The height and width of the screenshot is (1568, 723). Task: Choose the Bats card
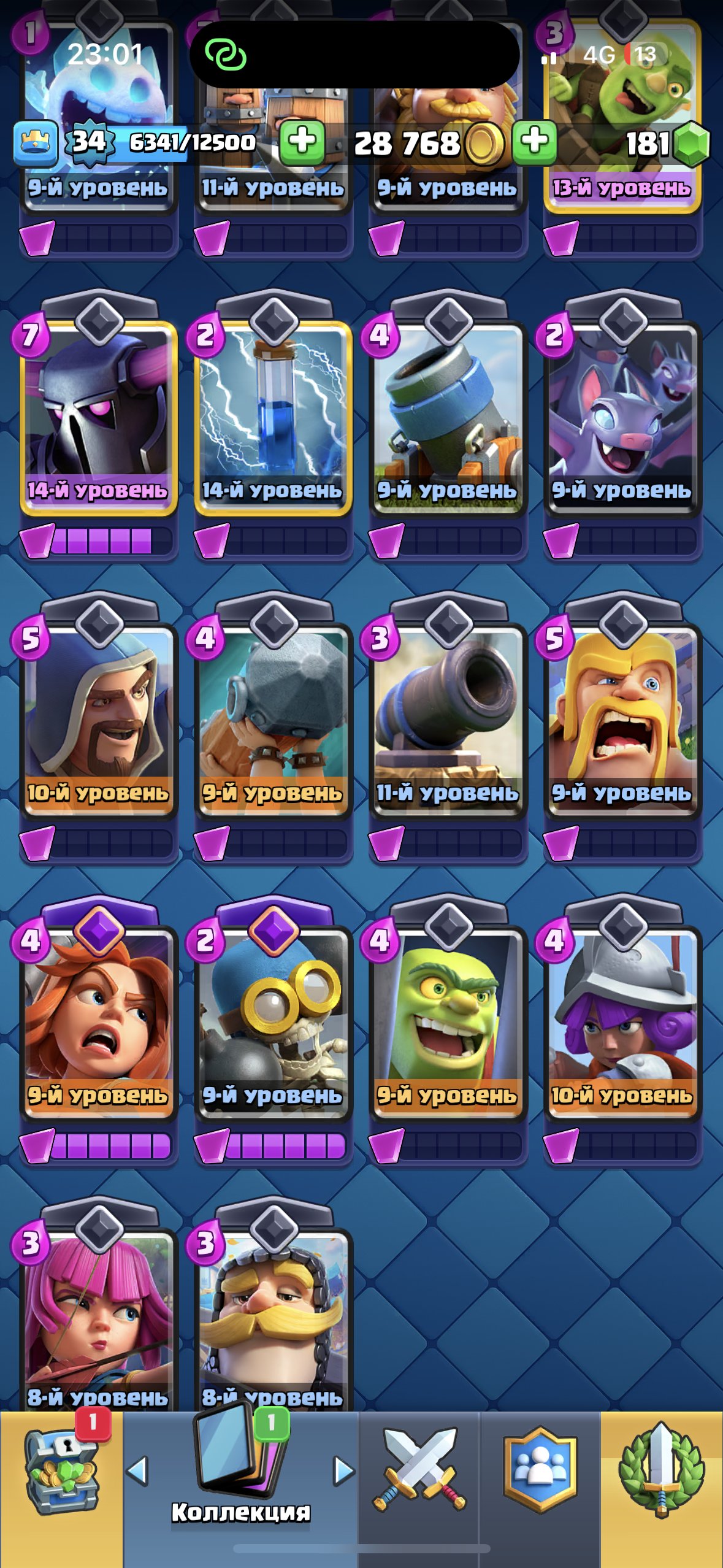pyautogui.click(x=623, y=417)
